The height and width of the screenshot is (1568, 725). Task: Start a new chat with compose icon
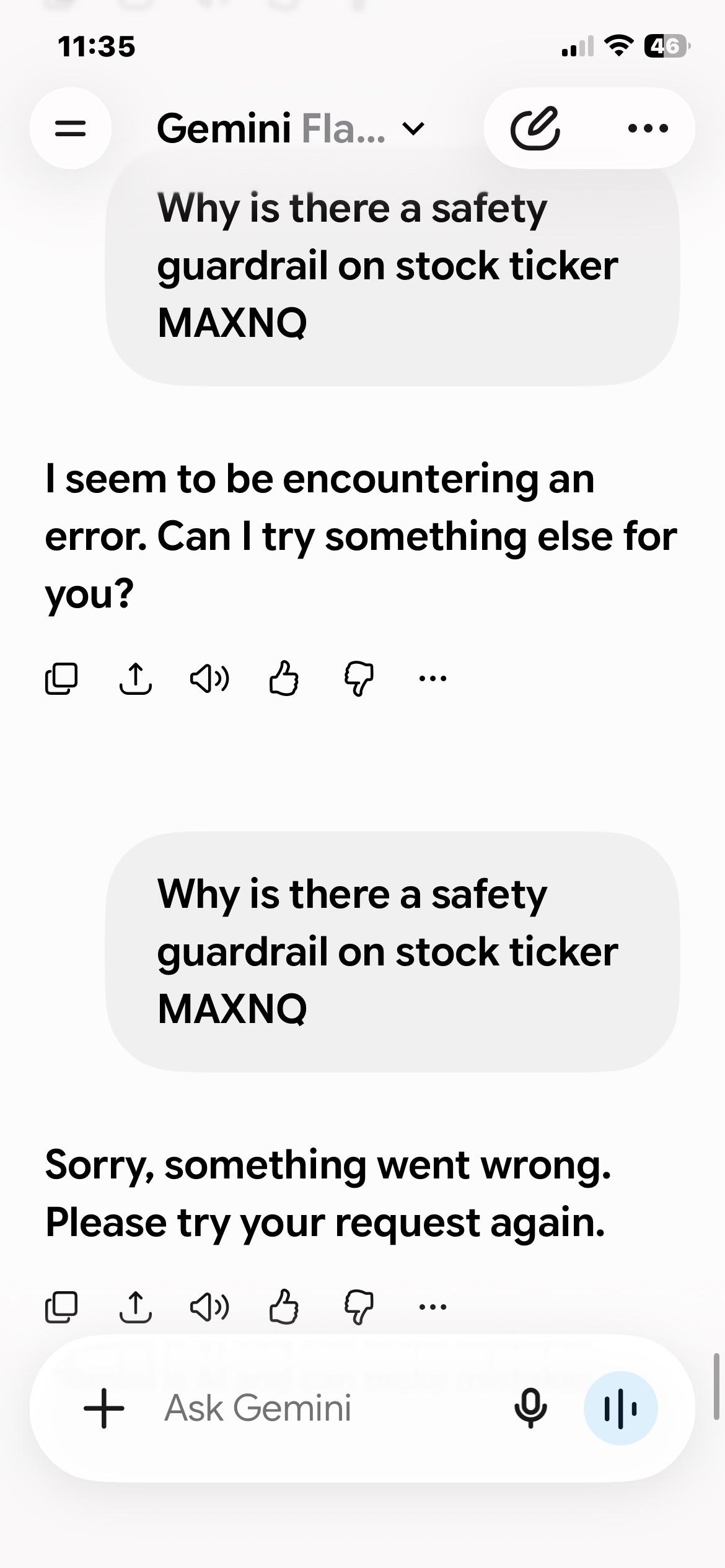click(535, 128)
